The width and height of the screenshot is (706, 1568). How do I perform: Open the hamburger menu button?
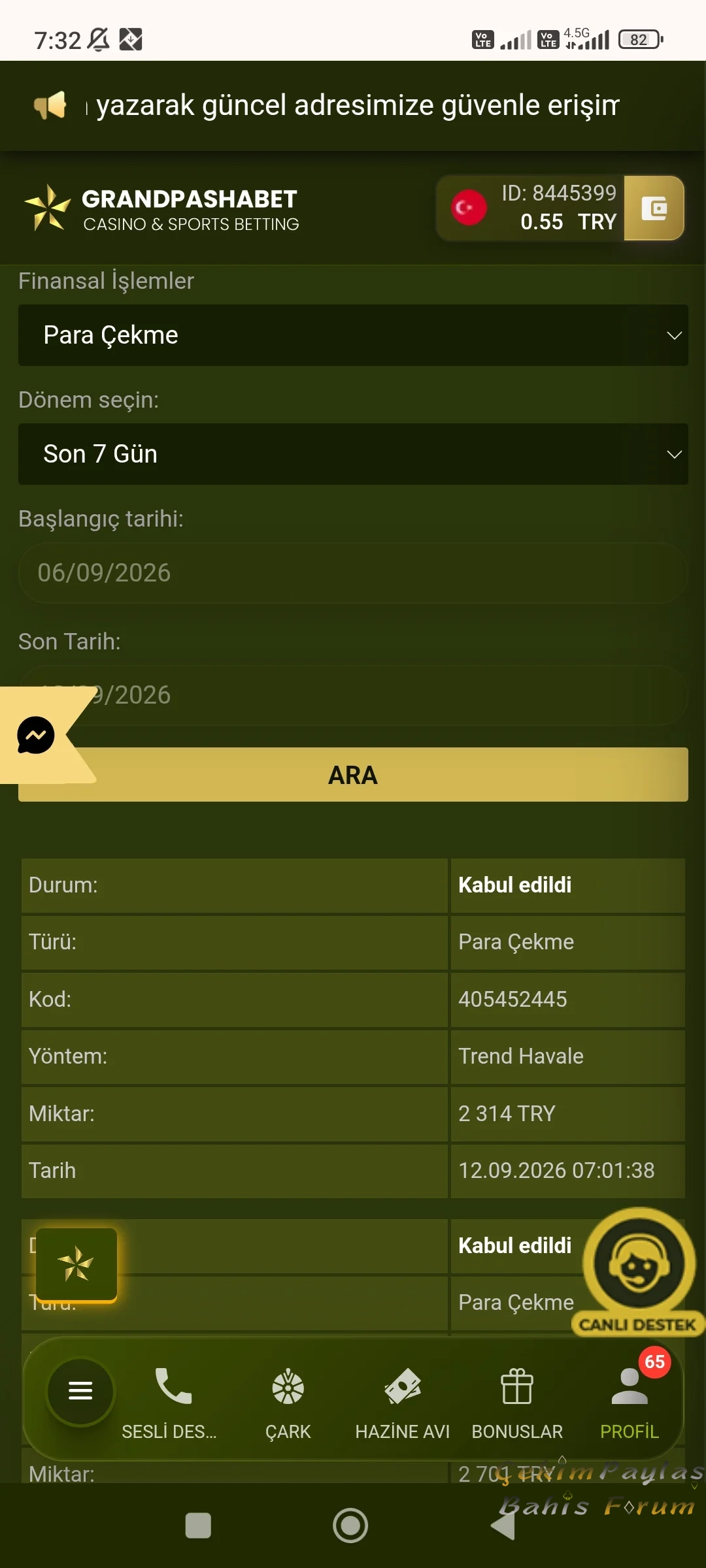[x=80, y=1391]
